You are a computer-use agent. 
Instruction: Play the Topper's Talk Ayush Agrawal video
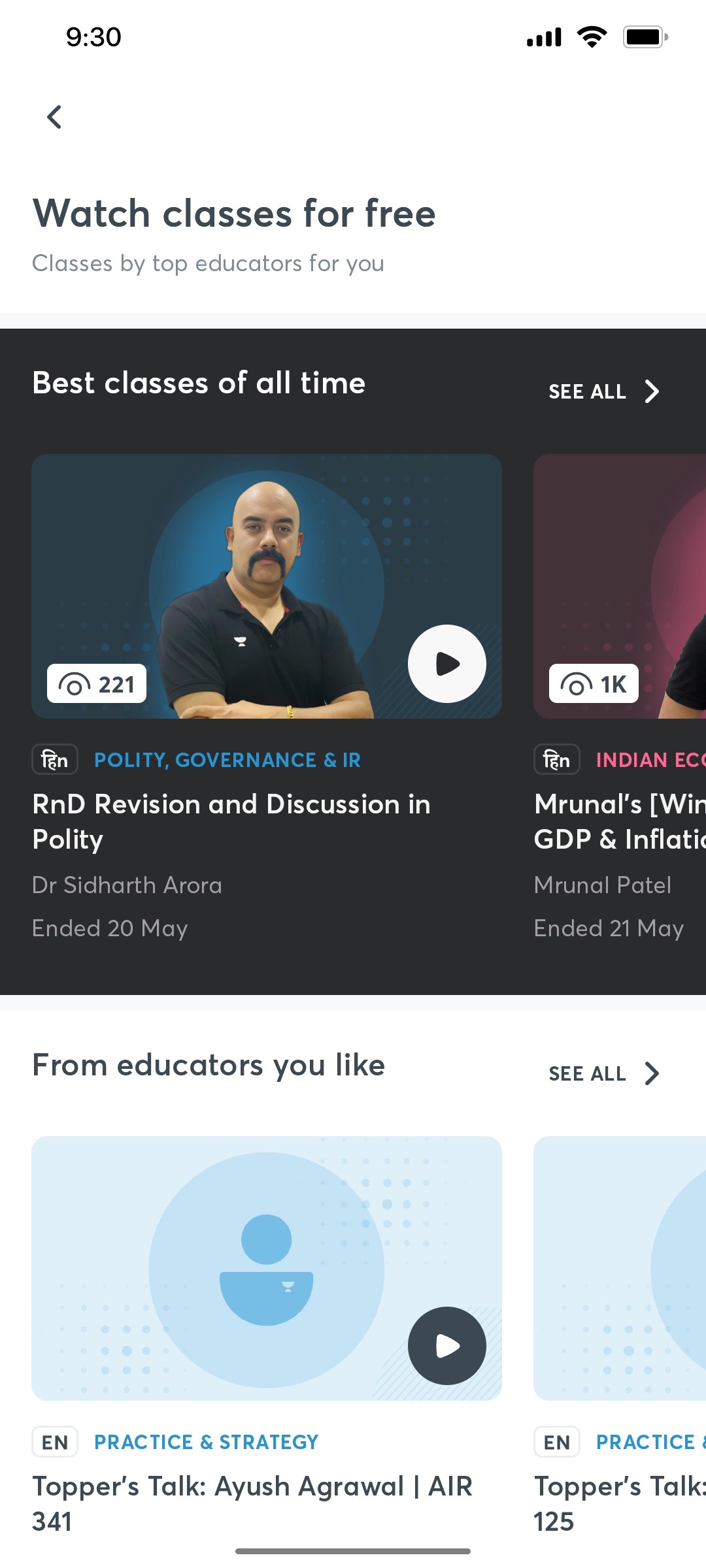pyautogui.click(x=448, y=1346)
